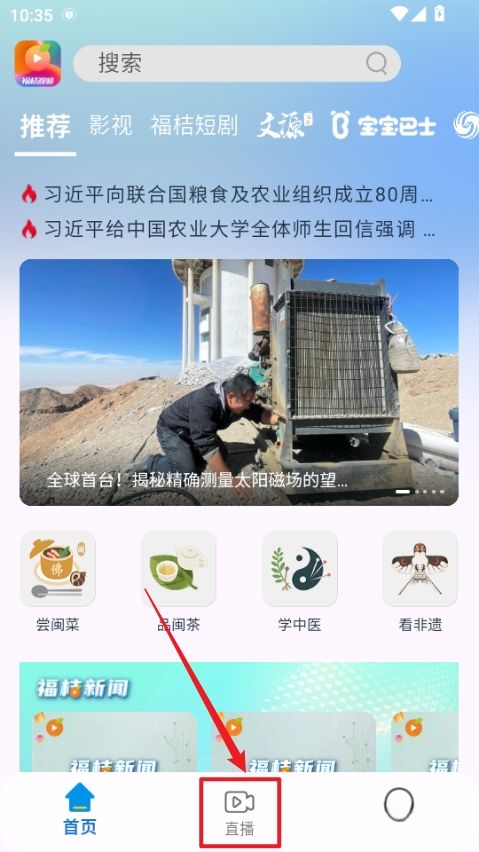The image size is (479, 852).
Task: Select the 首页 bottom tab
Action: point(80,809)
